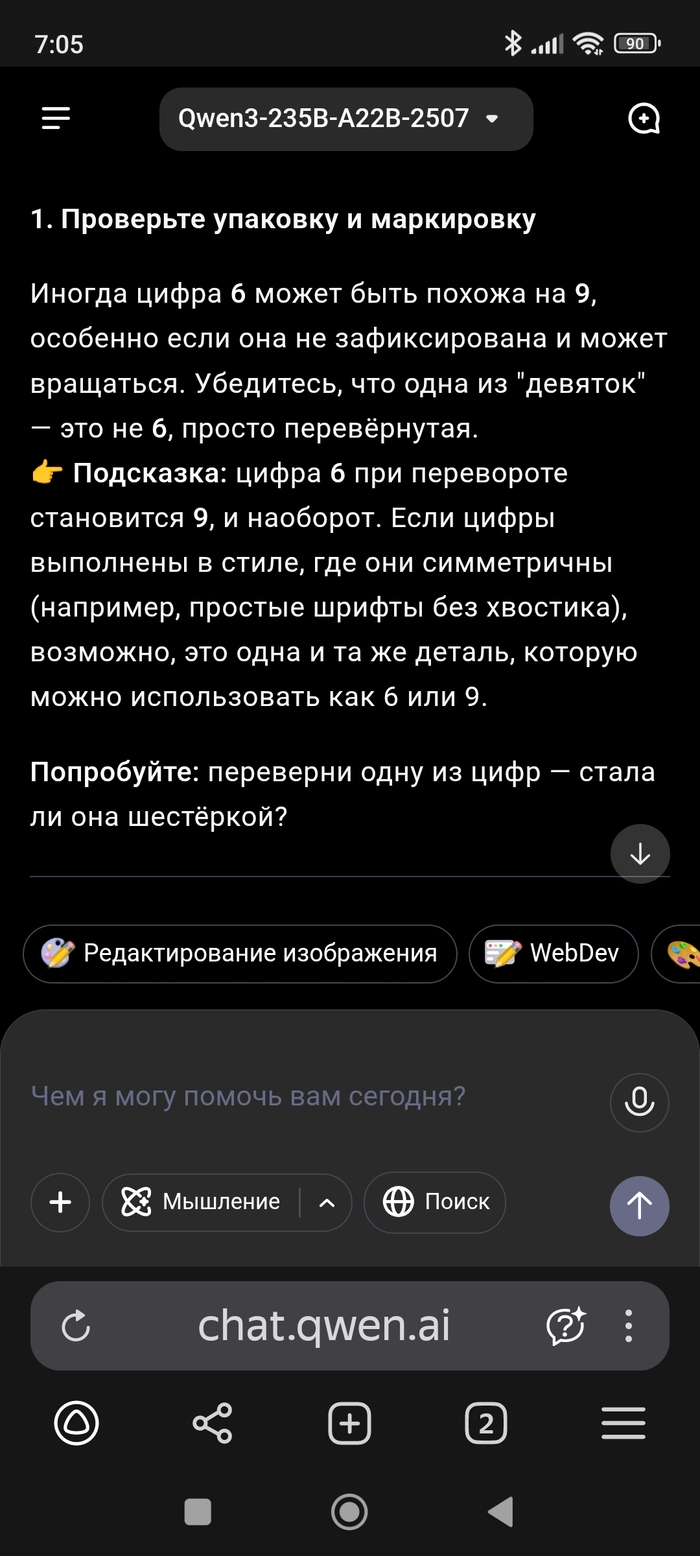
Task: Go back using the system back button
Action: coord(500,1511)
